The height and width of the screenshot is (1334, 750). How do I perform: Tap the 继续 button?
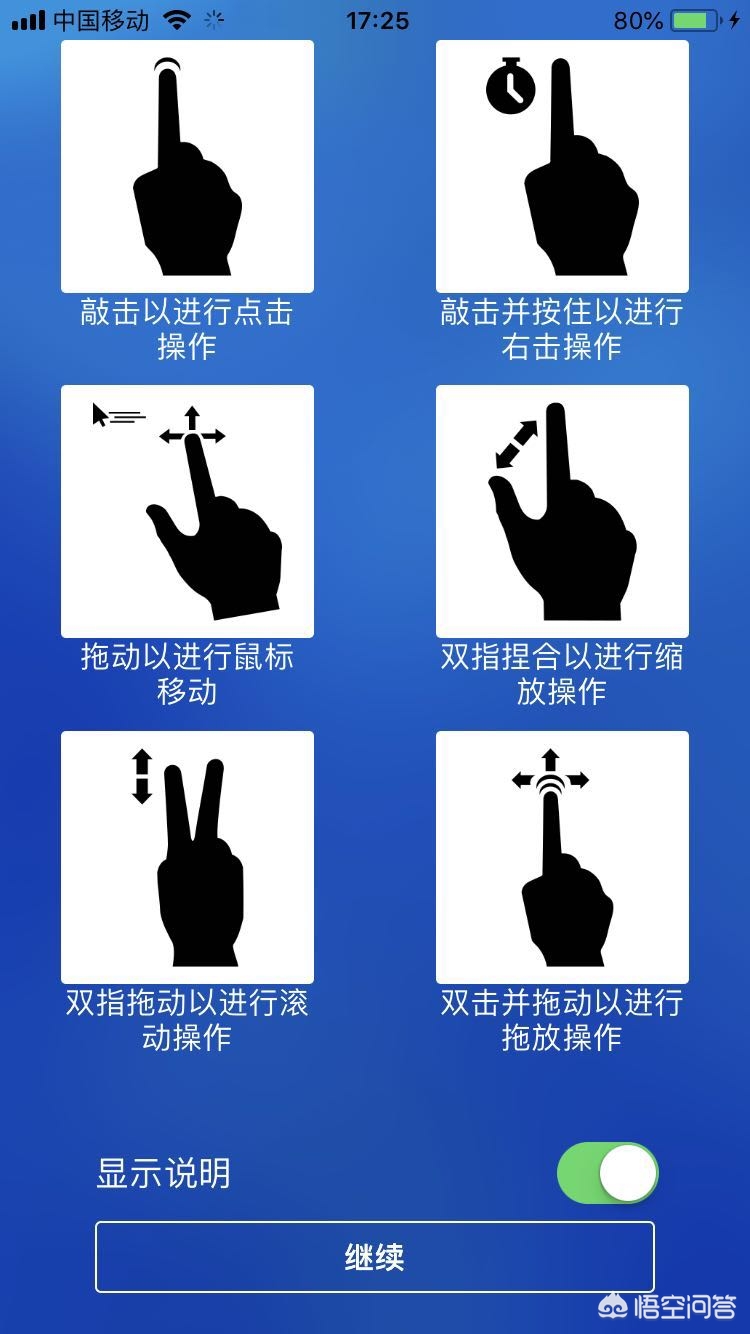(374, 1257)
